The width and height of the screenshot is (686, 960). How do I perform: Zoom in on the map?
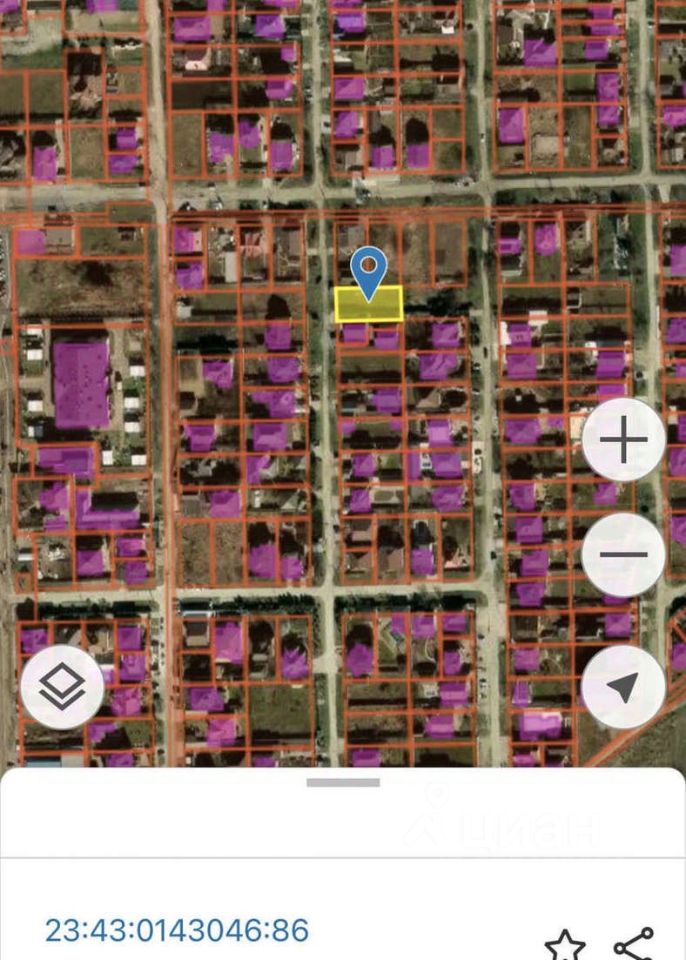pyautogui.click(x=623, y=440)
